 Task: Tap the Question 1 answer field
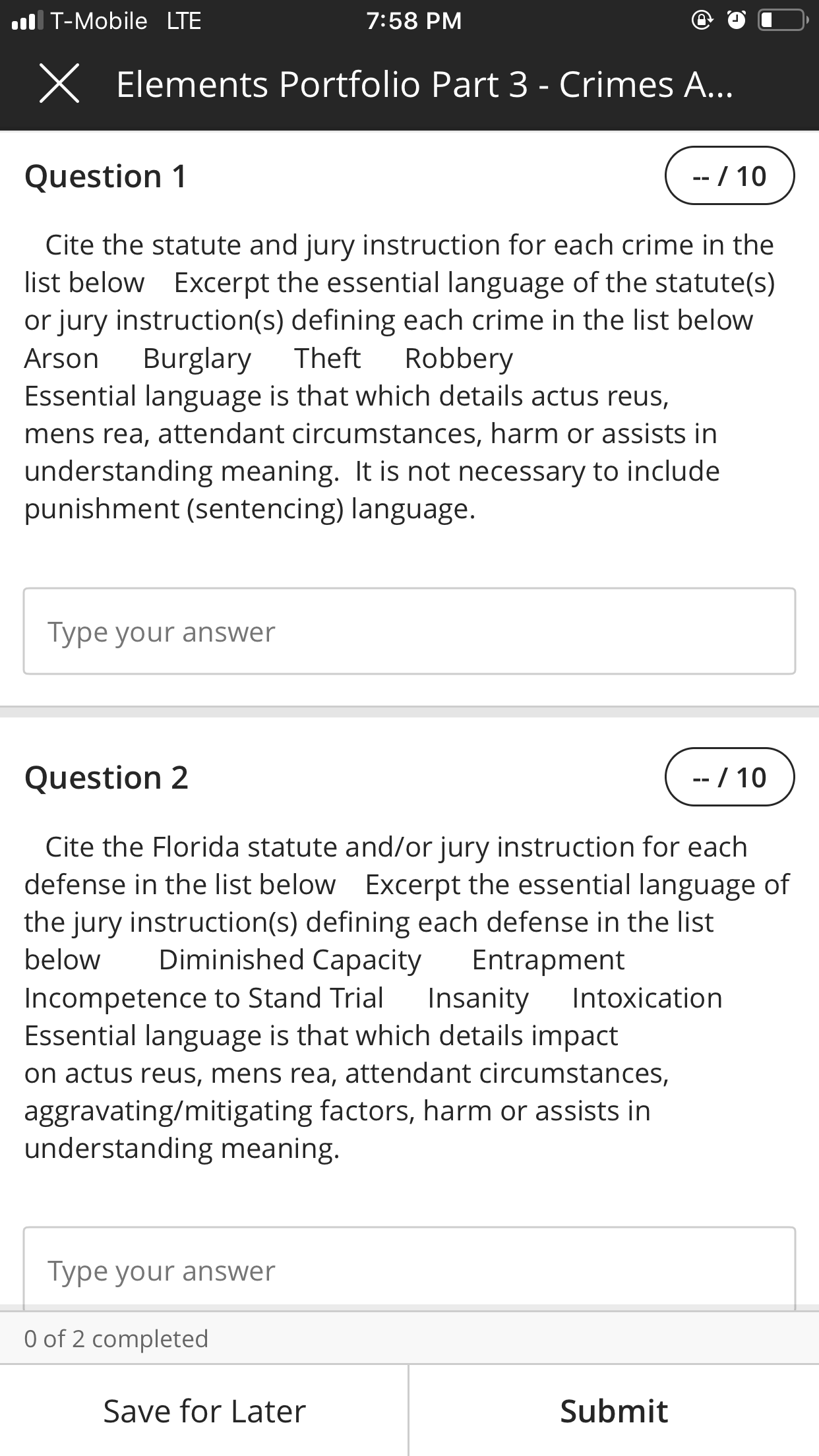click(409, 631)
